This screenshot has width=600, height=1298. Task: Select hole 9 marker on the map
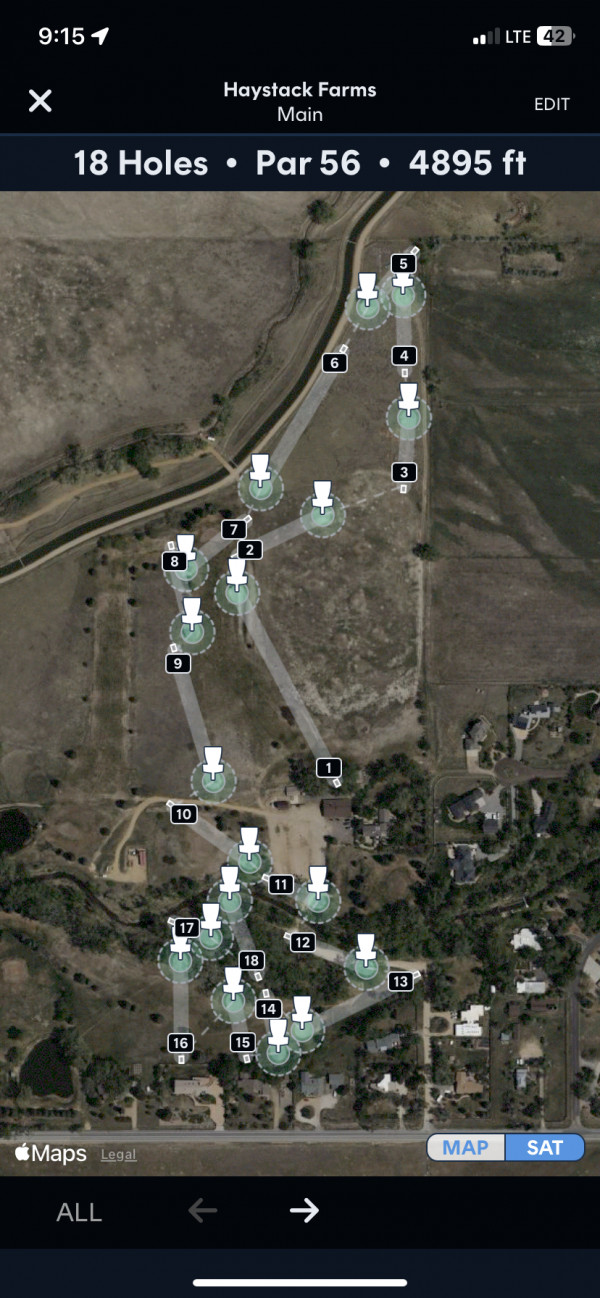tap(178, 662)
